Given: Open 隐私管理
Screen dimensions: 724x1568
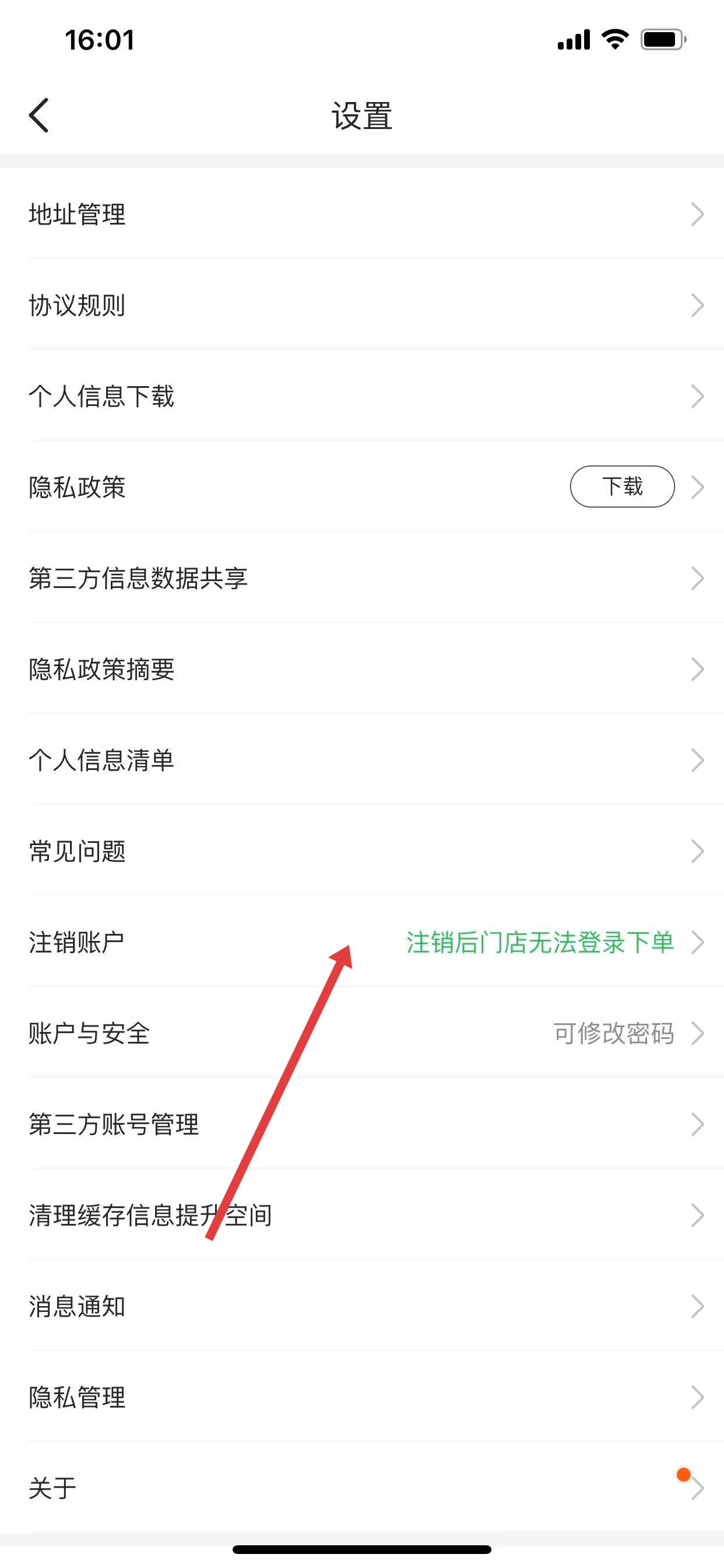Looking at the screenshot, I should tap(78, 1397).
